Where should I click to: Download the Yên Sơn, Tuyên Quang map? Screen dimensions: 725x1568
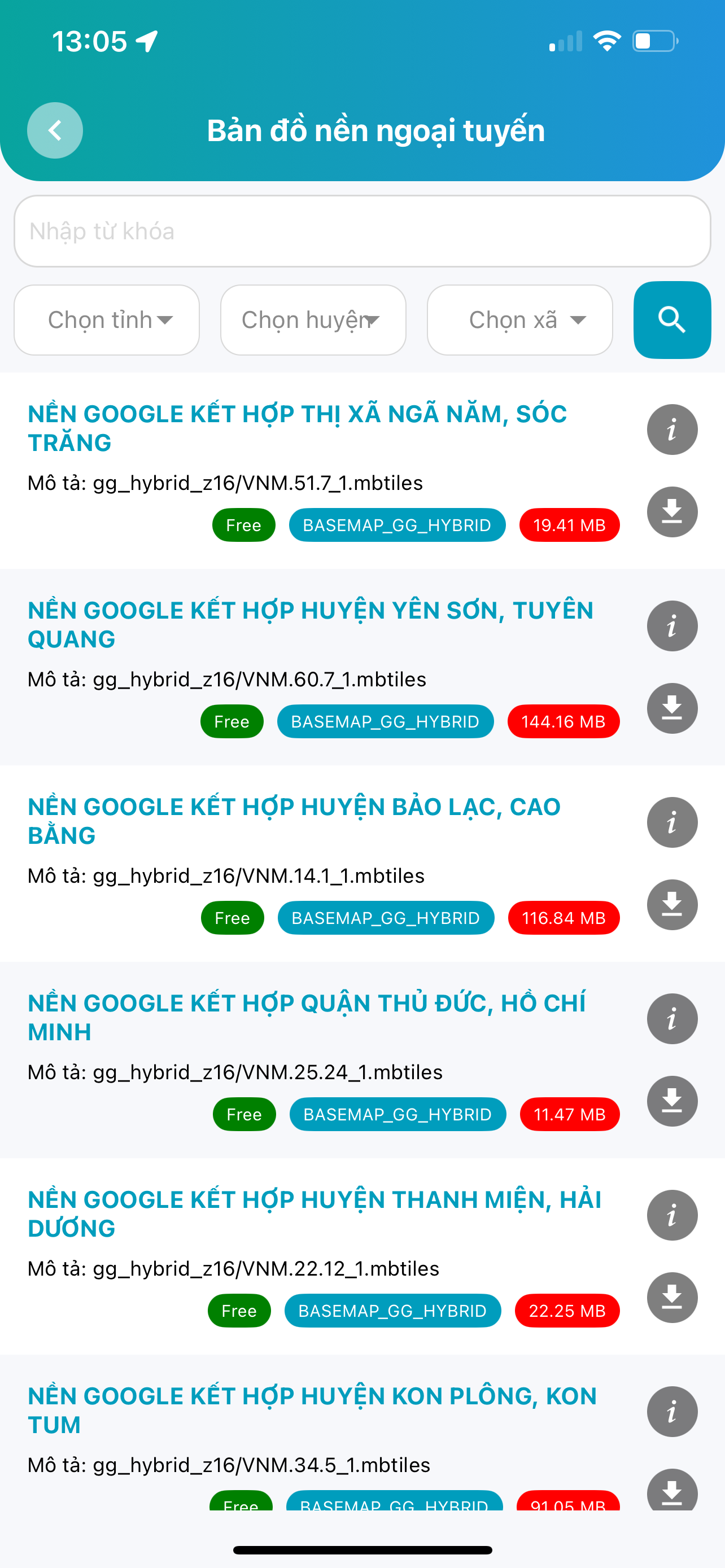coord(672,708)
